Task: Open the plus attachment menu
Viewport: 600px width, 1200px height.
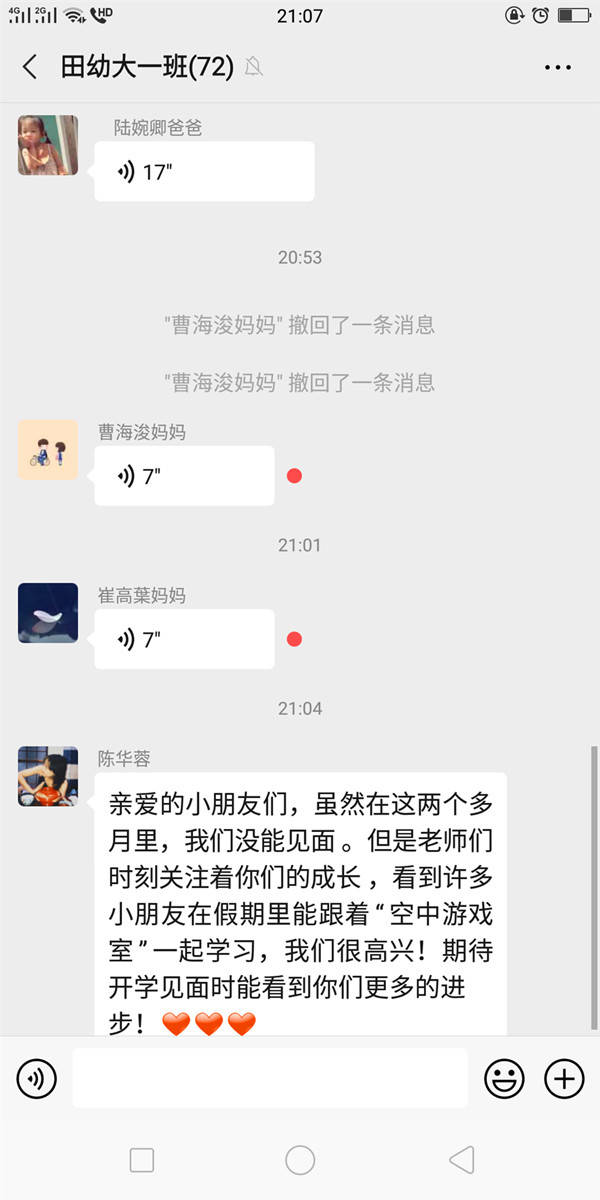Action: click(564, 1078)
